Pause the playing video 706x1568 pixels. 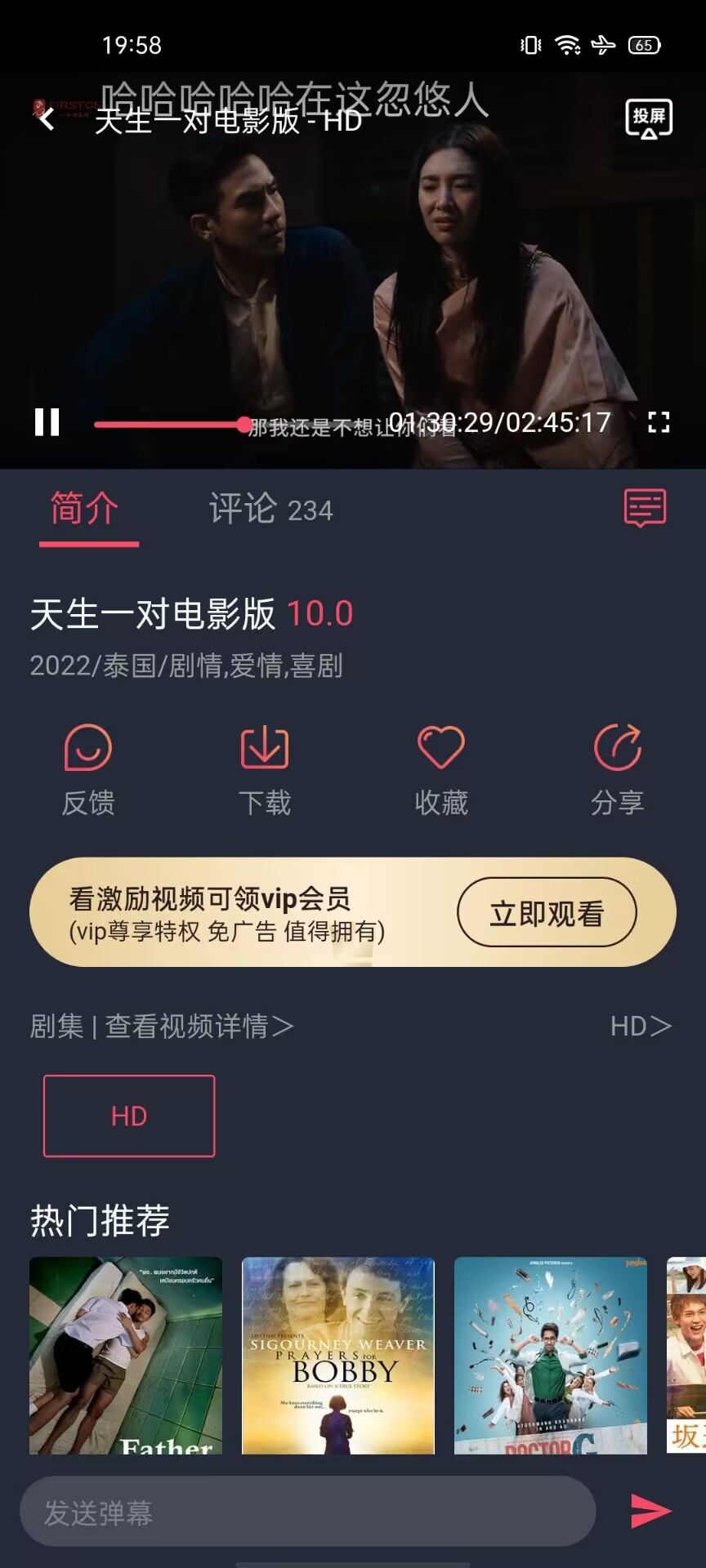tap(47, 422)
